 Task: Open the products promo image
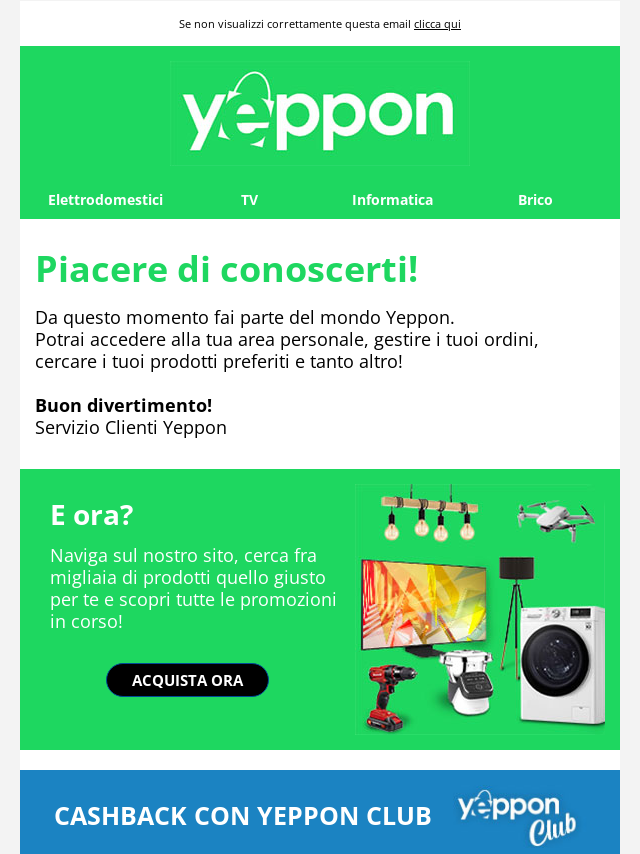click(479, 610)
